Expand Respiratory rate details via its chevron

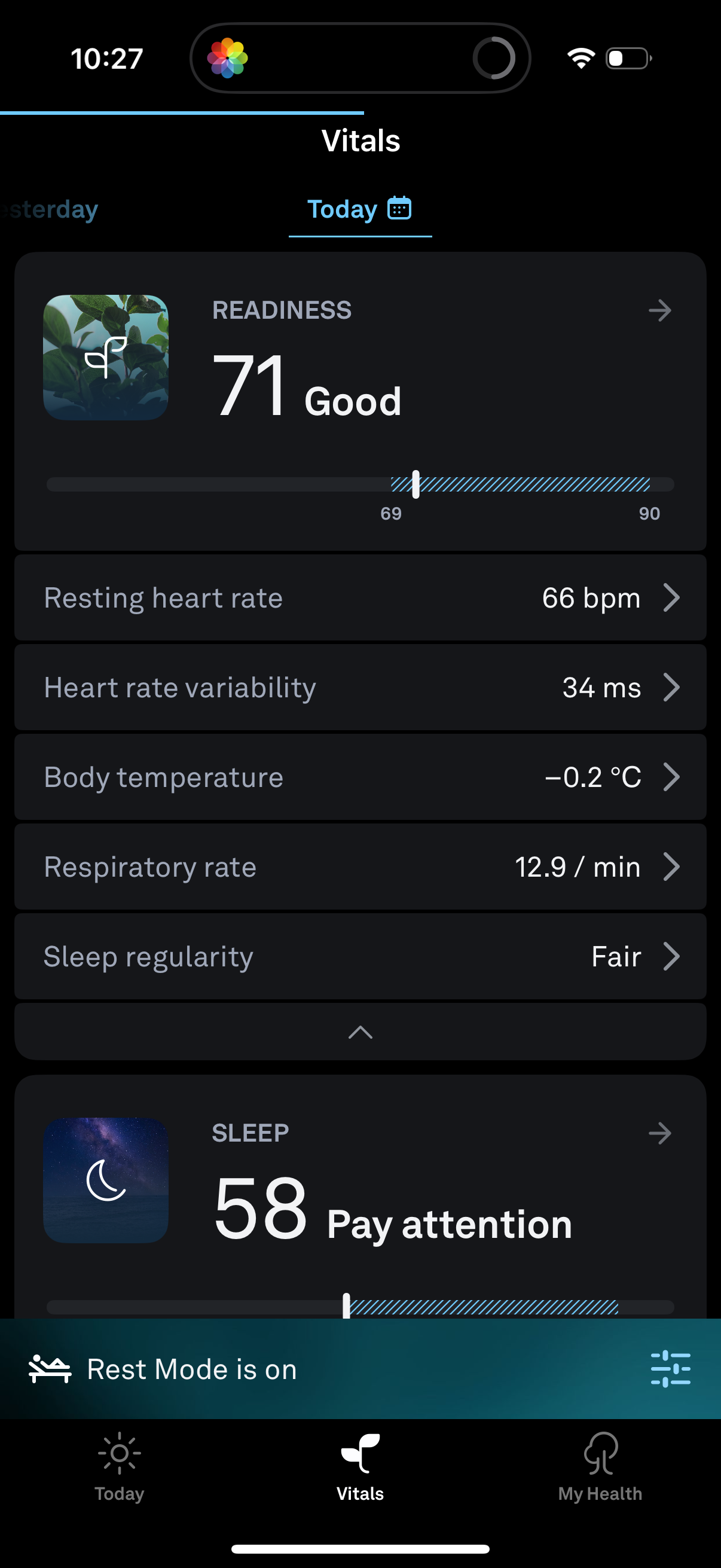tap(672, 867)
